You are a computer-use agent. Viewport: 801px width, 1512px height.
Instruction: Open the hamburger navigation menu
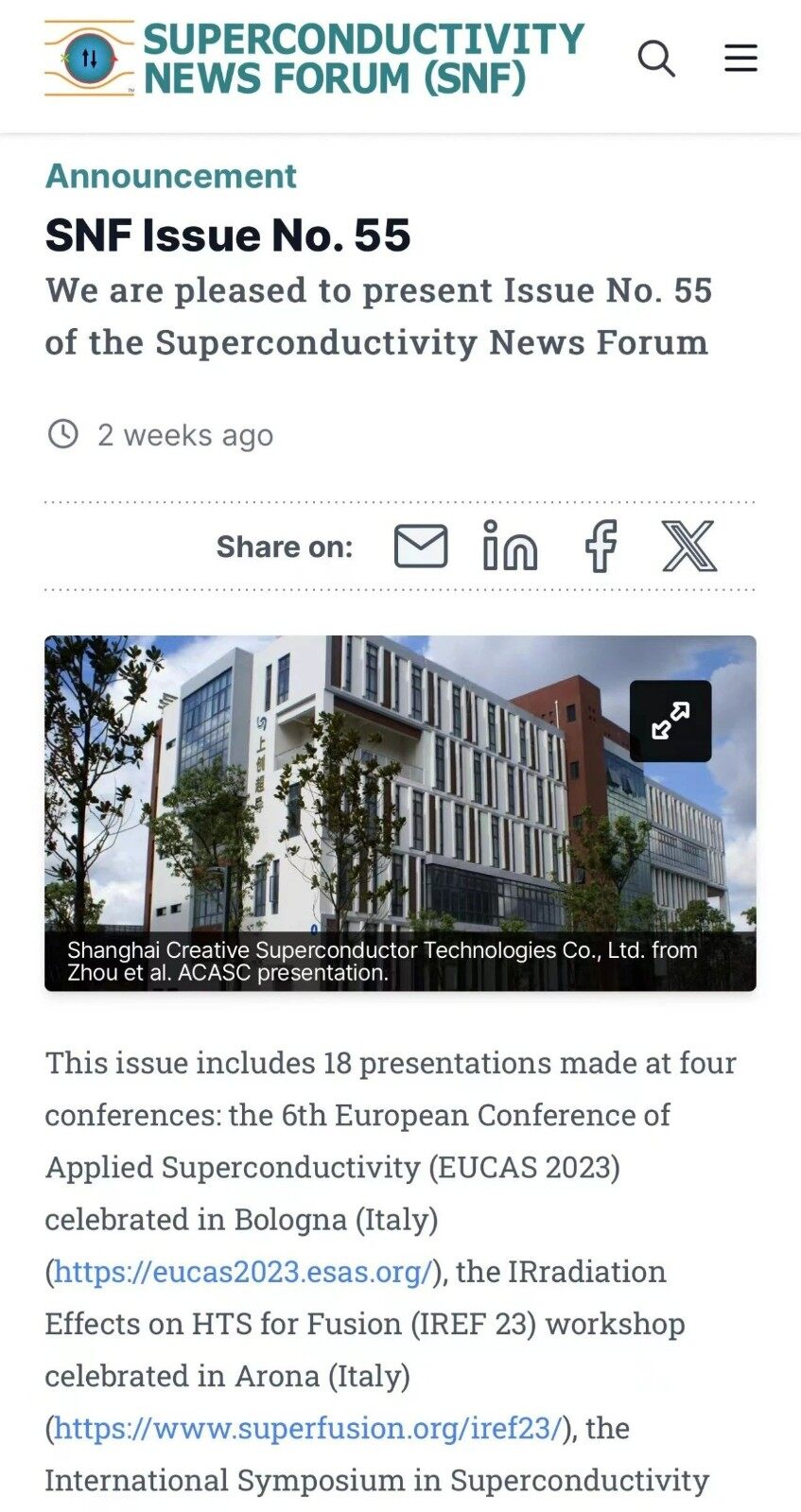click(740, 59)
